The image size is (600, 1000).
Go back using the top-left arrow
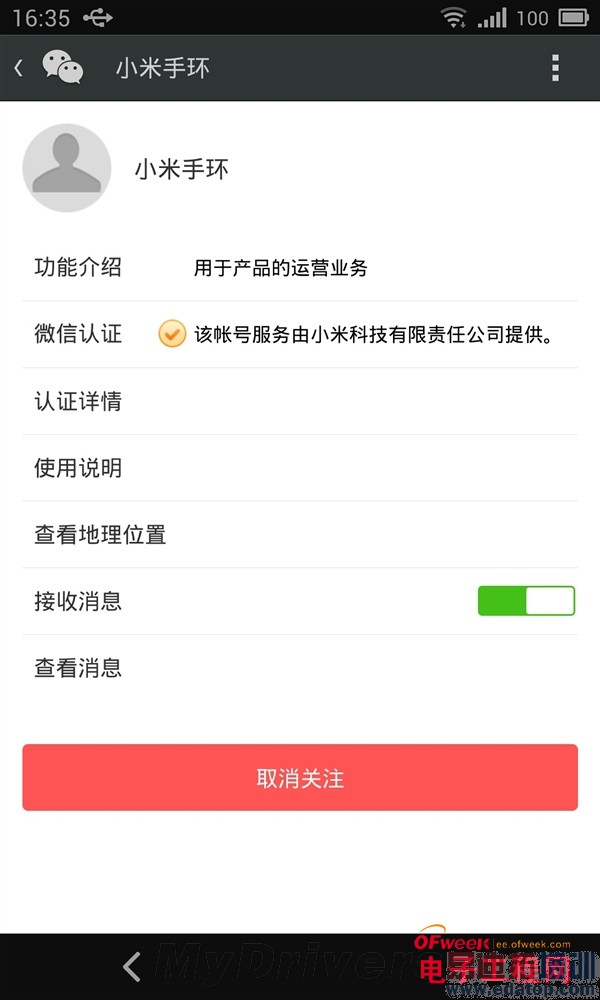(20, 68)
